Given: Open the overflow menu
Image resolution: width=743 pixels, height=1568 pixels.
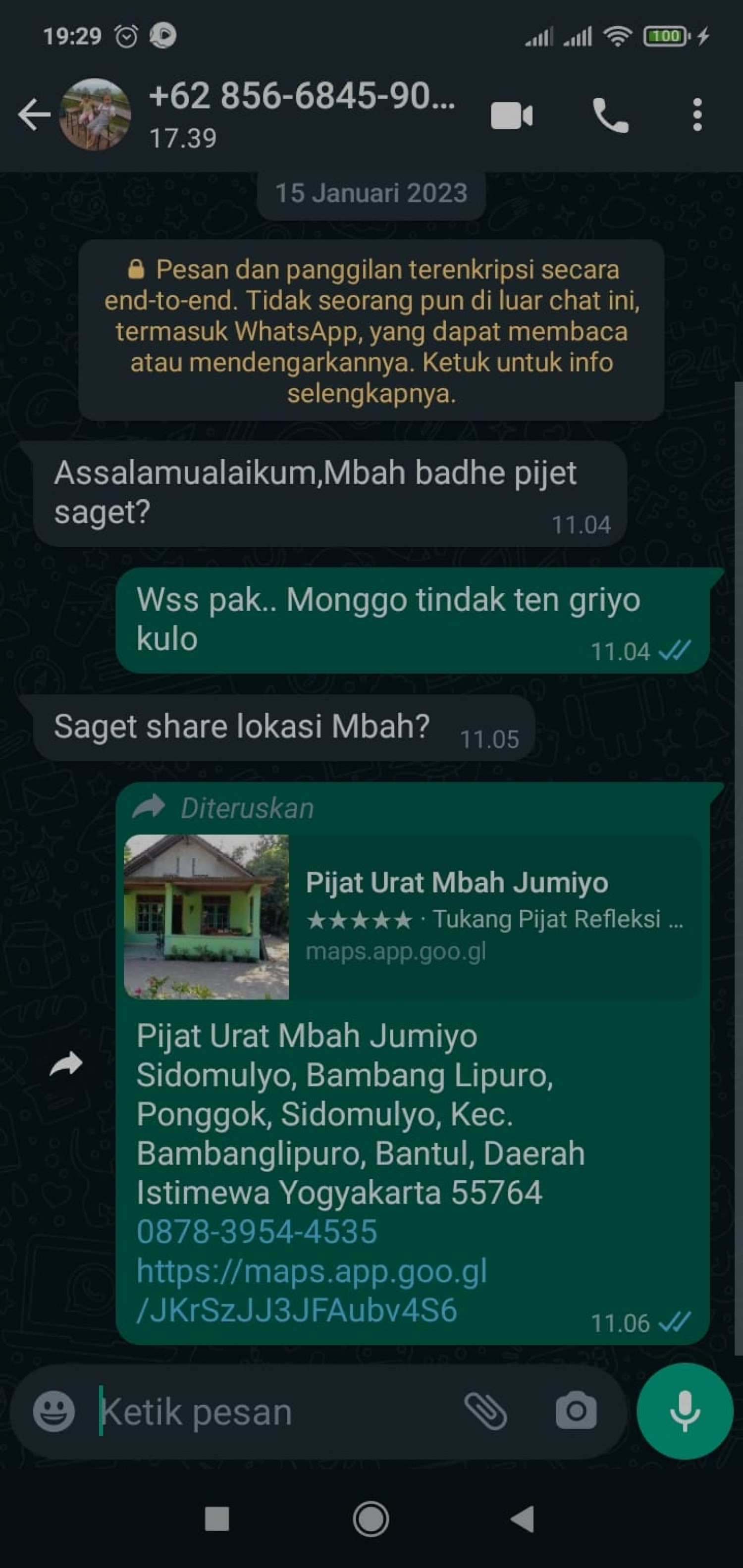Looking at the screenshot, I should point(697,115).
